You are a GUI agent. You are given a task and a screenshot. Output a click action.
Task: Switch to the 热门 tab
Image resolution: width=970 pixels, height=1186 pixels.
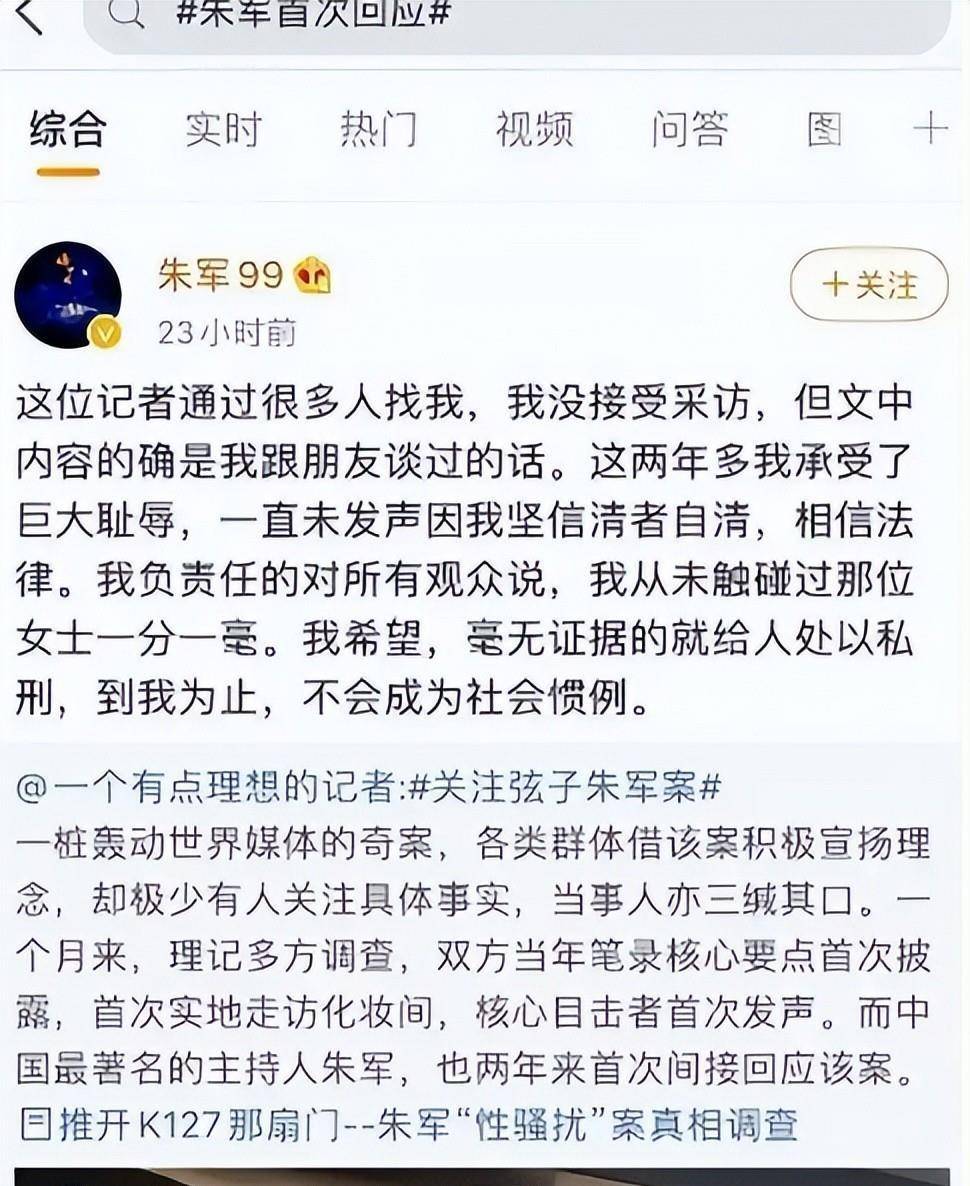[x=378, y=130]
